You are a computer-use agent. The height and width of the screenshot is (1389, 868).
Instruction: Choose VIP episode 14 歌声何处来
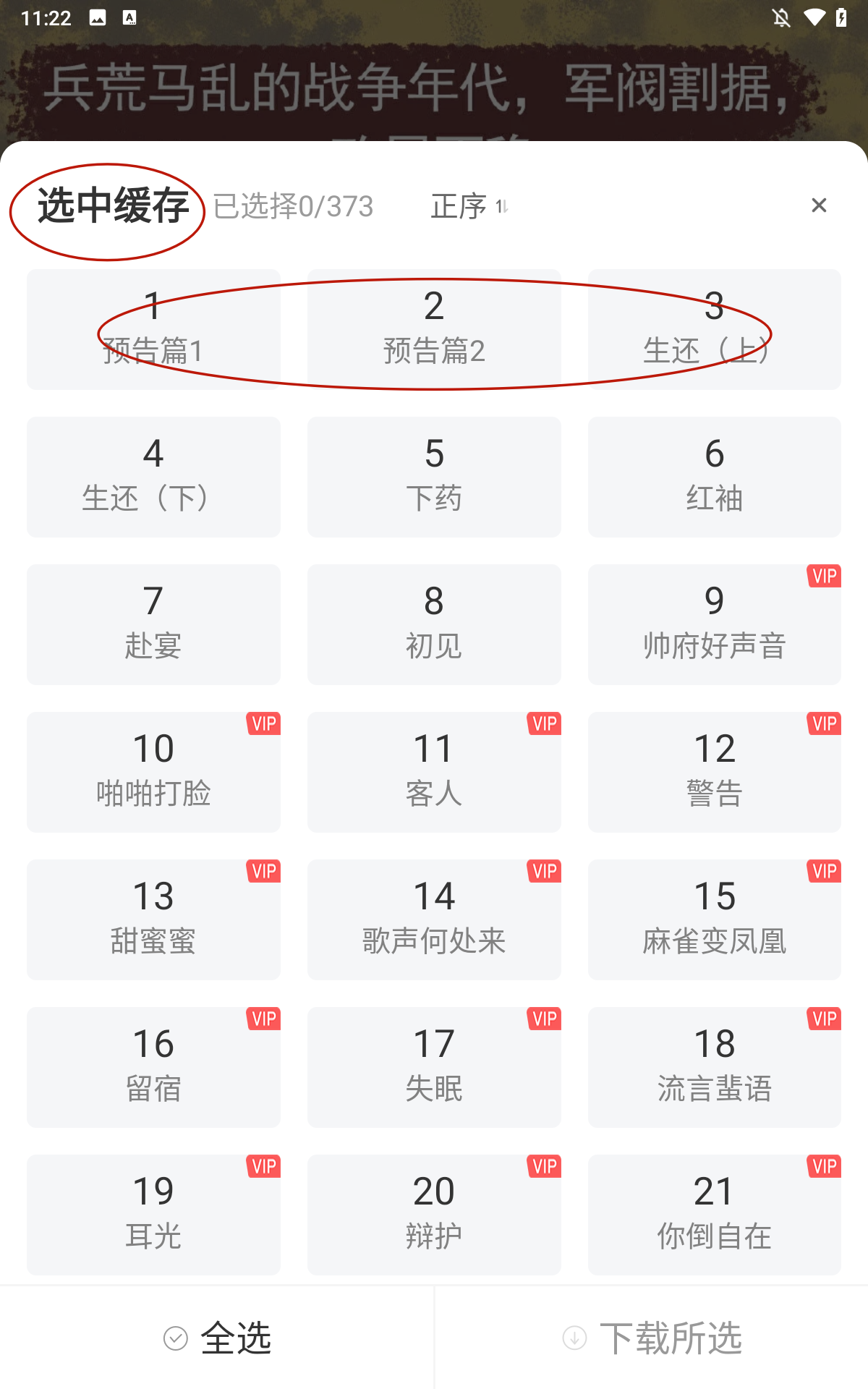click(x=434, y=919)
